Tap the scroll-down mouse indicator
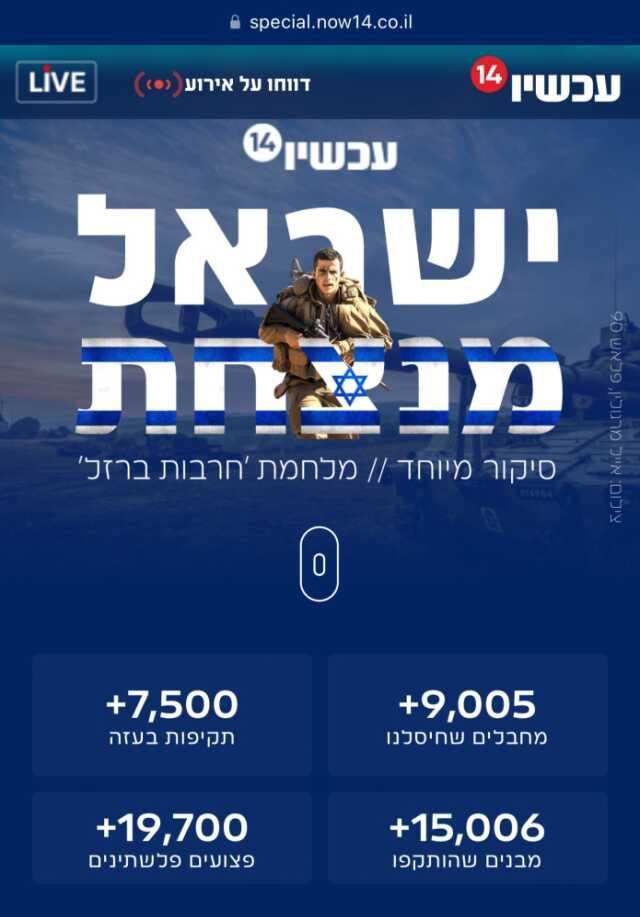The image size is (640, 917). pos(319,565)
